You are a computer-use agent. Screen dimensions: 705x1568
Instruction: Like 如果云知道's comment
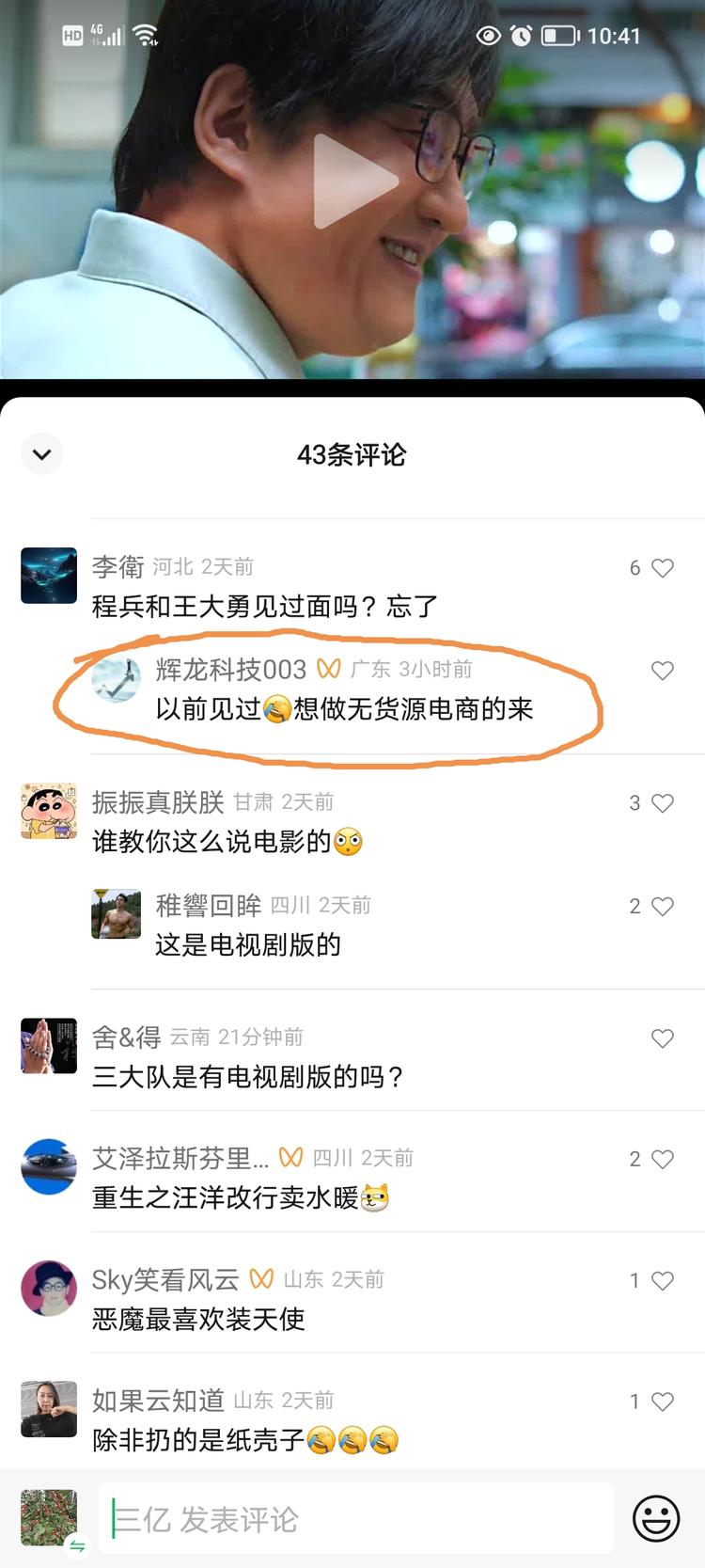click(x=664, y=1401)
